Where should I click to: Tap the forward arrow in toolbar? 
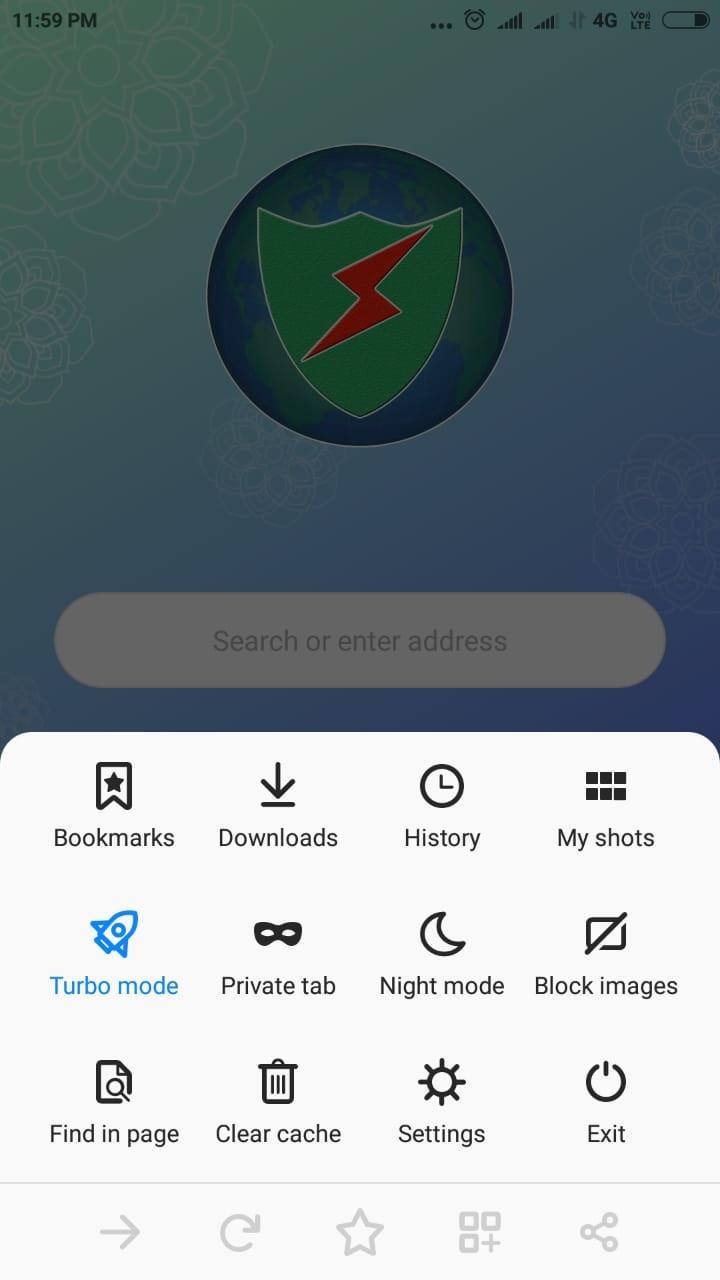tap(120, 1232)
